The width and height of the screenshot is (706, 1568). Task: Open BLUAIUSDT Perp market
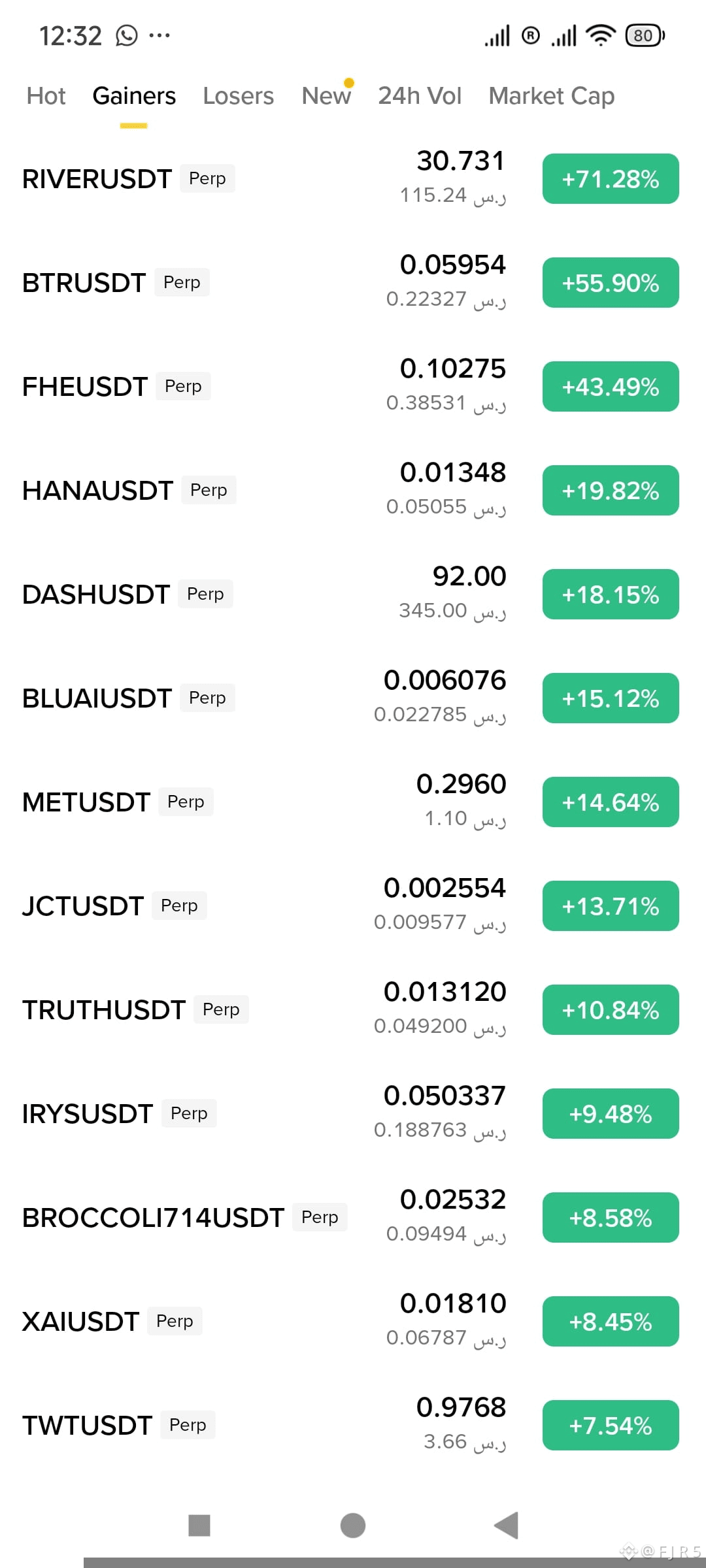tap(97, 698)
